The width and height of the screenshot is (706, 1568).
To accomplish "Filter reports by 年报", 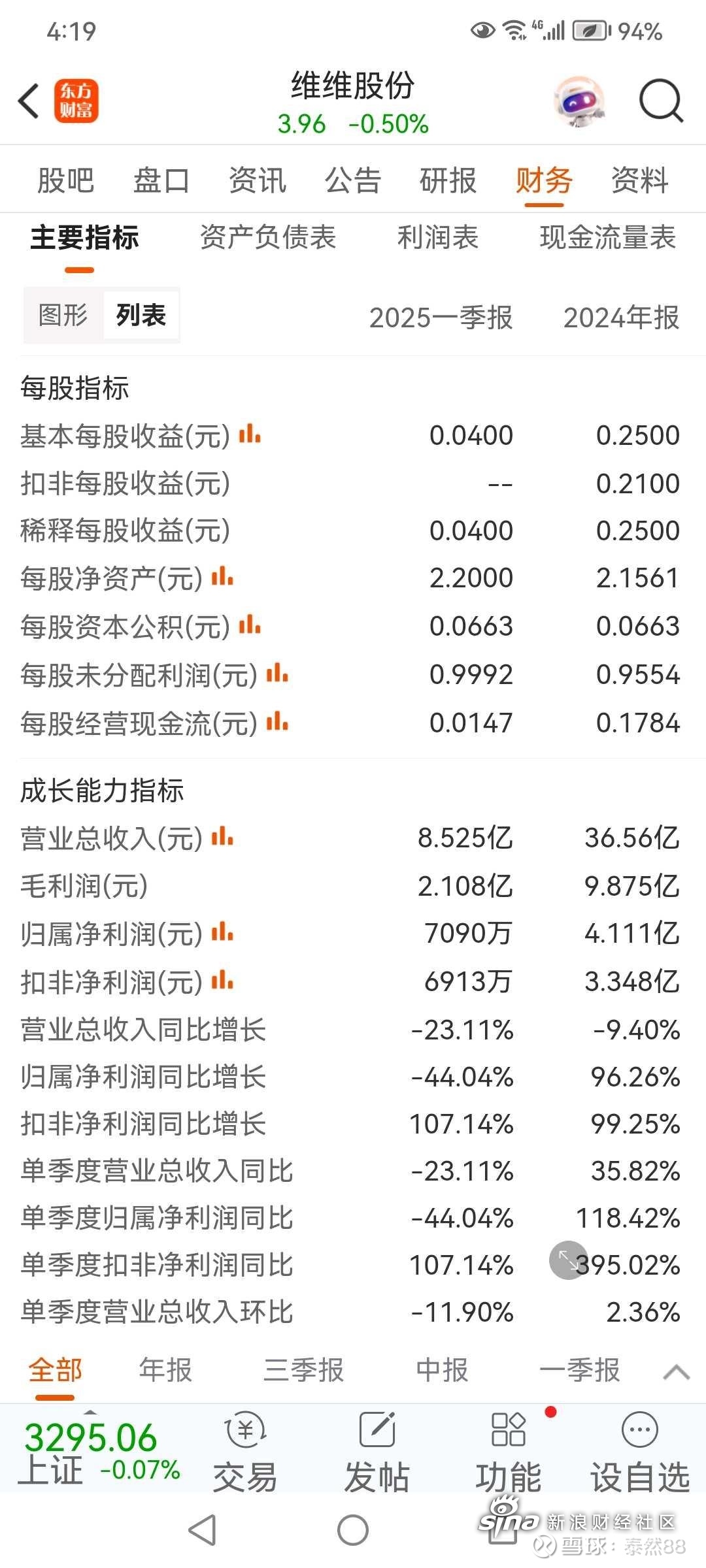I will [165, 1369].
